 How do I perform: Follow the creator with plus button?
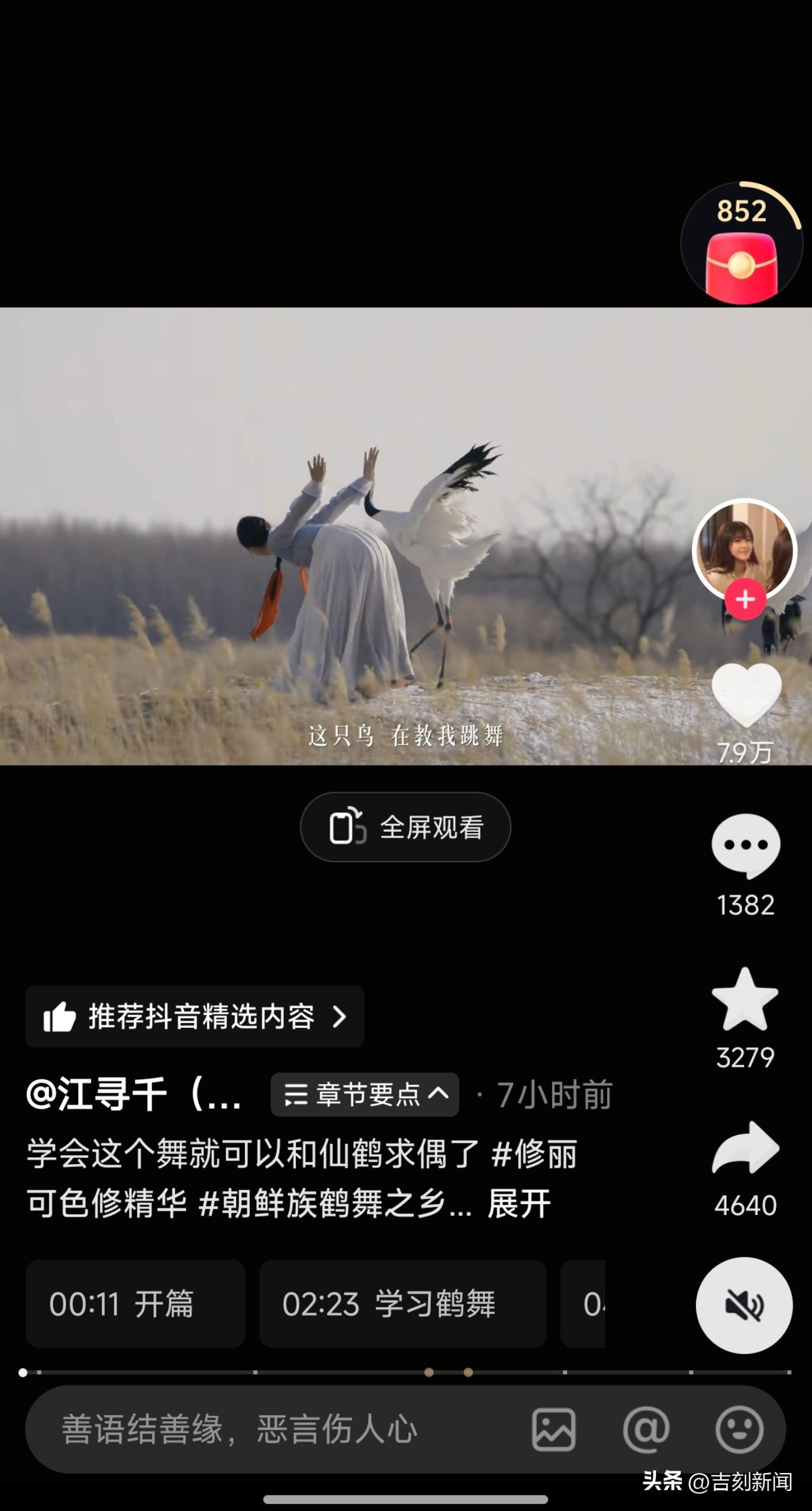[x=745, y=600]
